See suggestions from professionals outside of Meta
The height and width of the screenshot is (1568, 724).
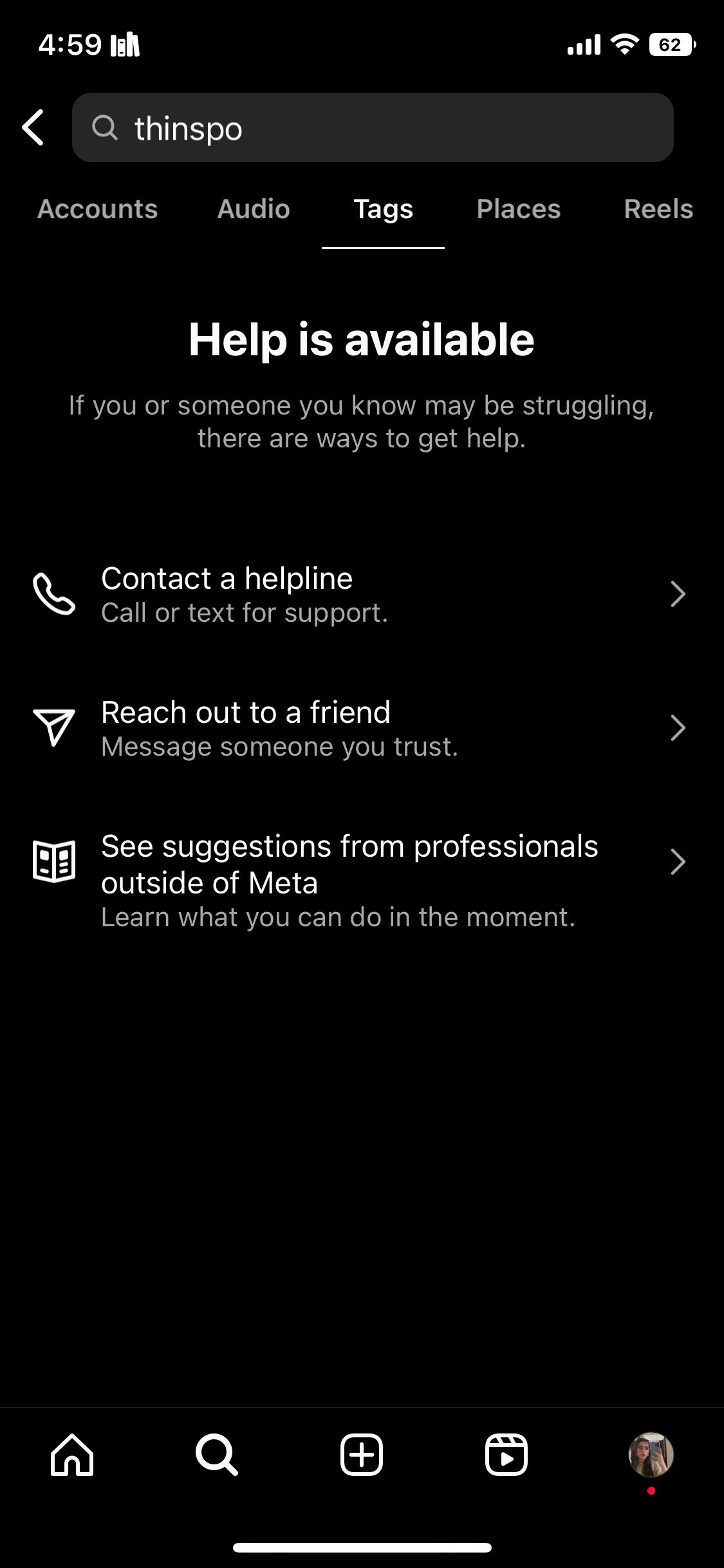[x=360, y=879]
